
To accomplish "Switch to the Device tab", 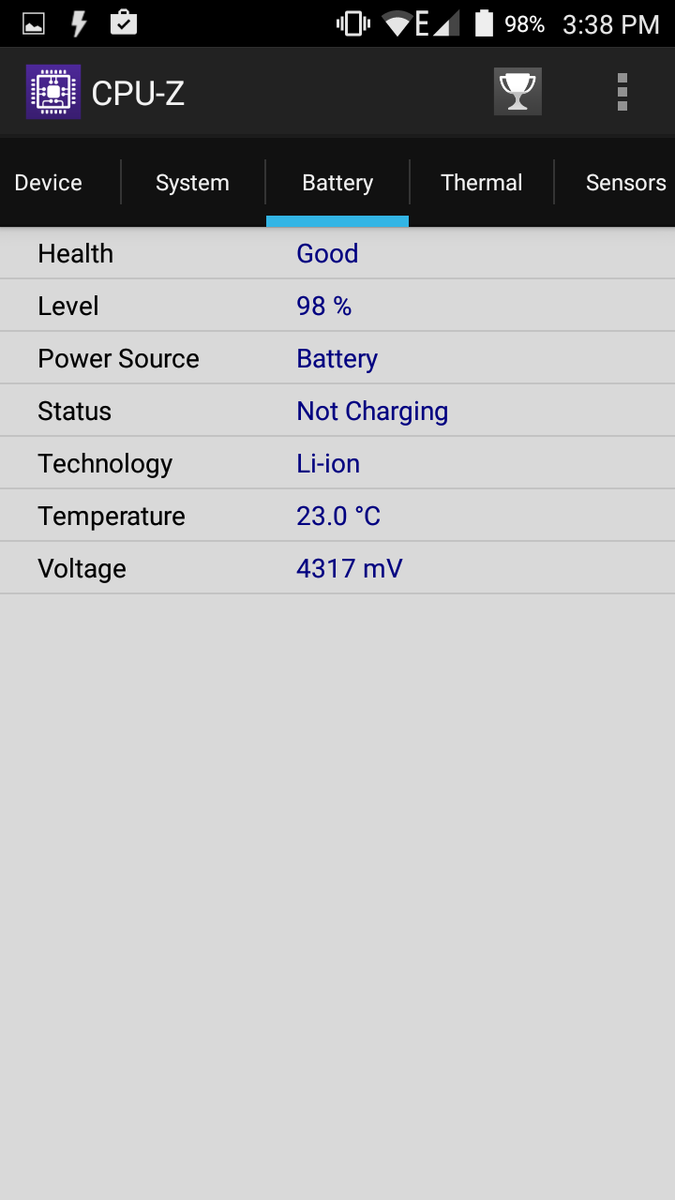I will coord(48,183).
